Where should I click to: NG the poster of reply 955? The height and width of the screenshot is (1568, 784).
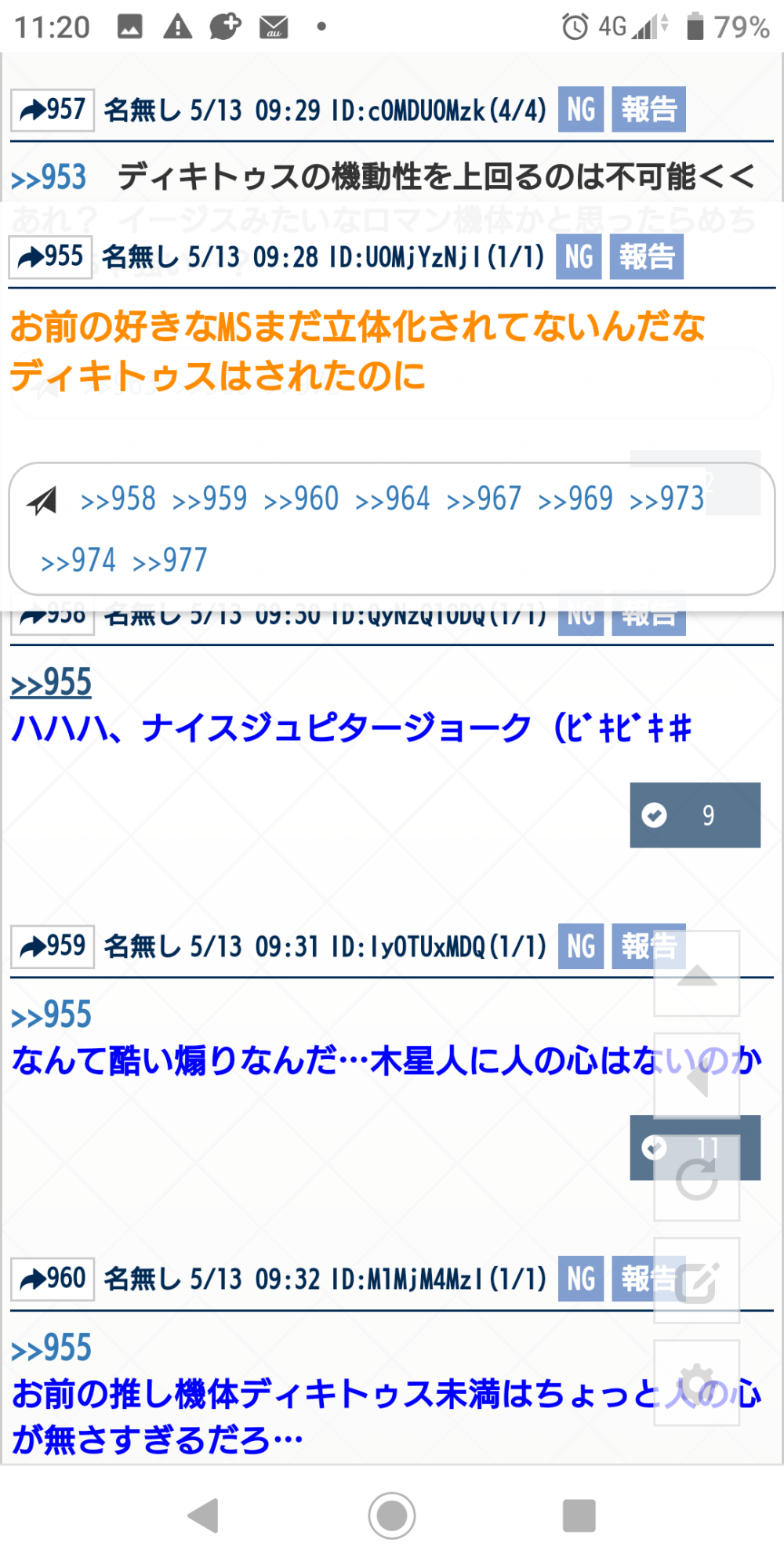click(x=579, y=257)
